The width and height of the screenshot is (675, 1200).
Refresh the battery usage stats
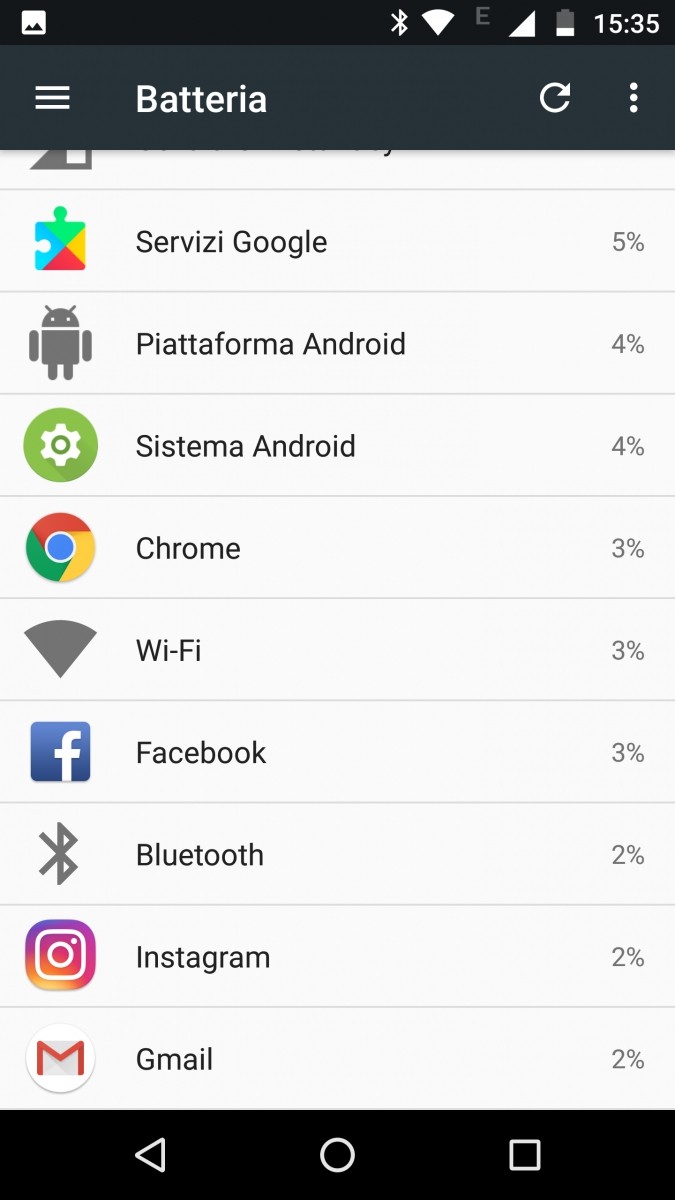555,98
